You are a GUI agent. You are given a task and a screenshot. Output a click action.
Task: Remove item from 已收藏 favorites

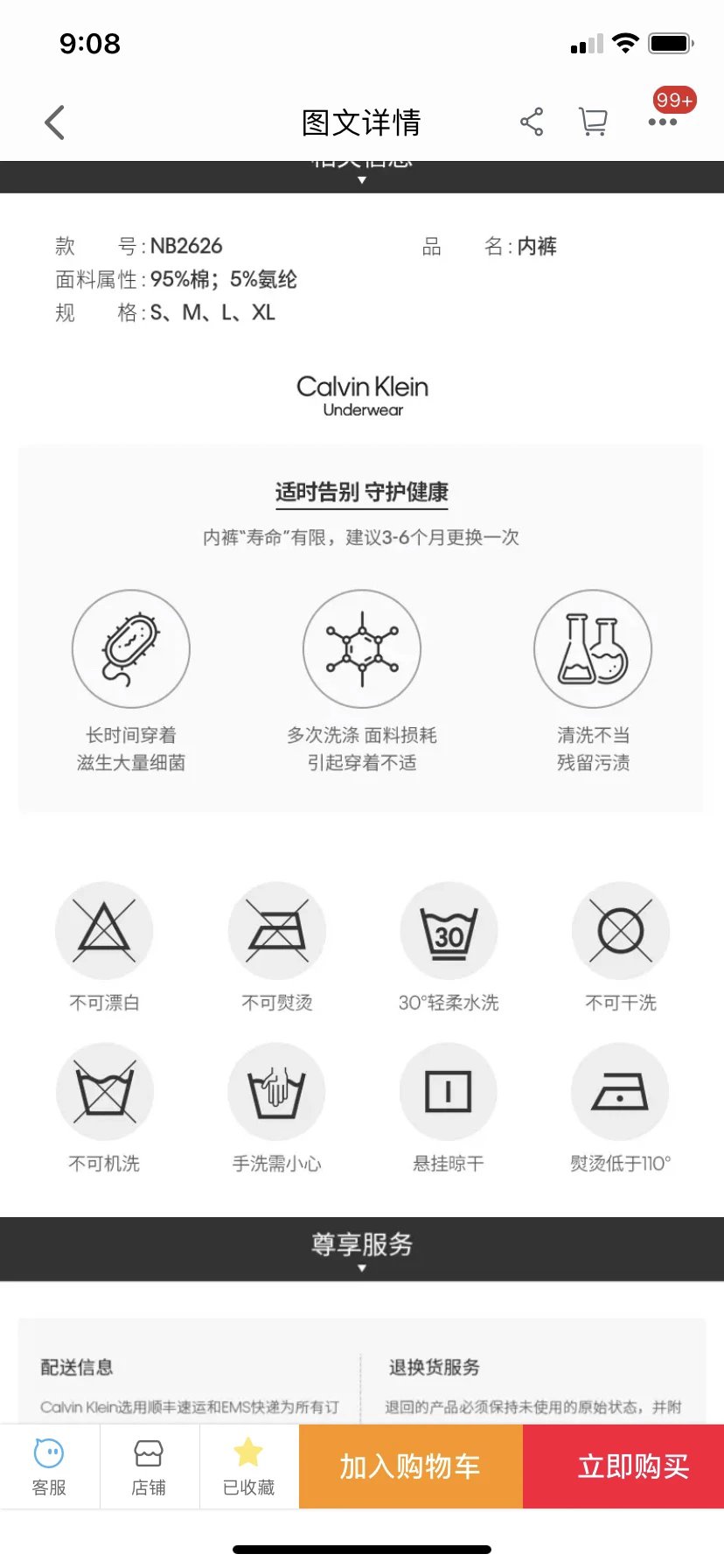point(248,1466)
